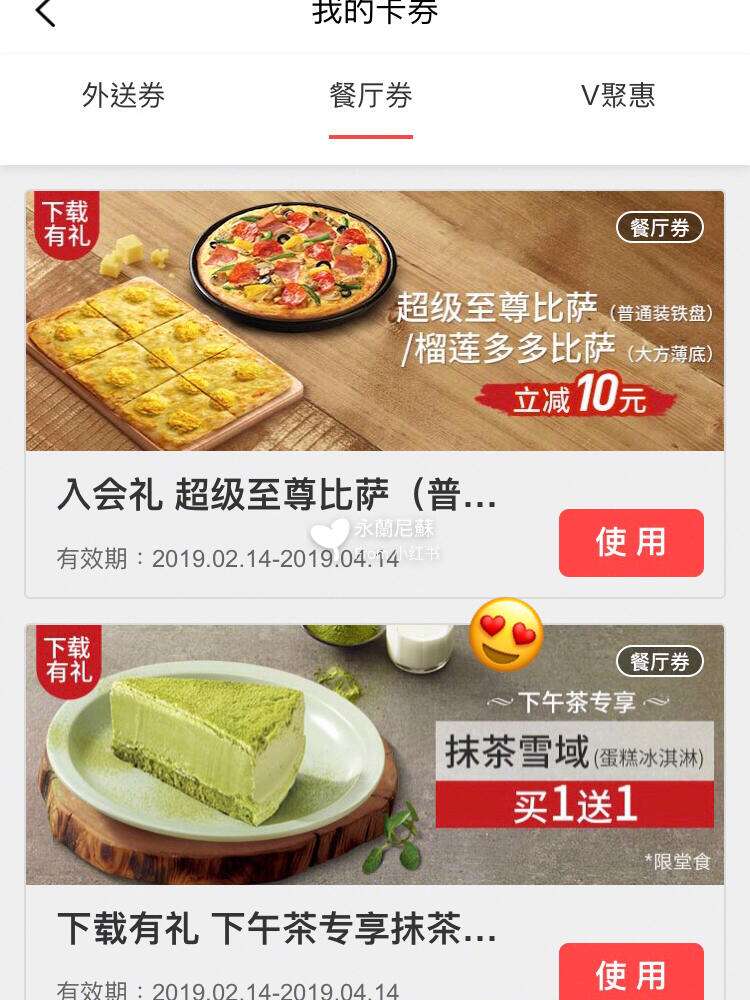Tap the 下载有礼 corner ribbon on pizza coupon
This screenshot has width=750, height=1000.
point(64,221)
